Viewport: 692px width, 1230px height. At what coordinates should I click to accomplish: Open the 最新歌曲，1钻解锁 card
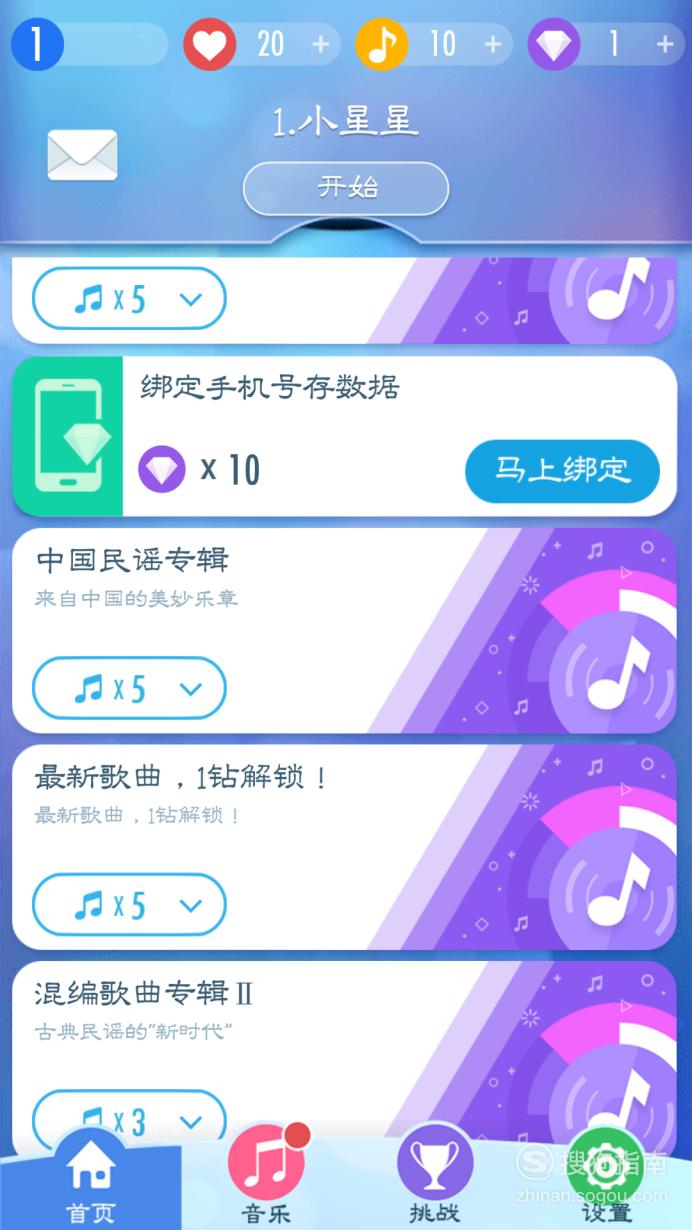tap(345, 847)
